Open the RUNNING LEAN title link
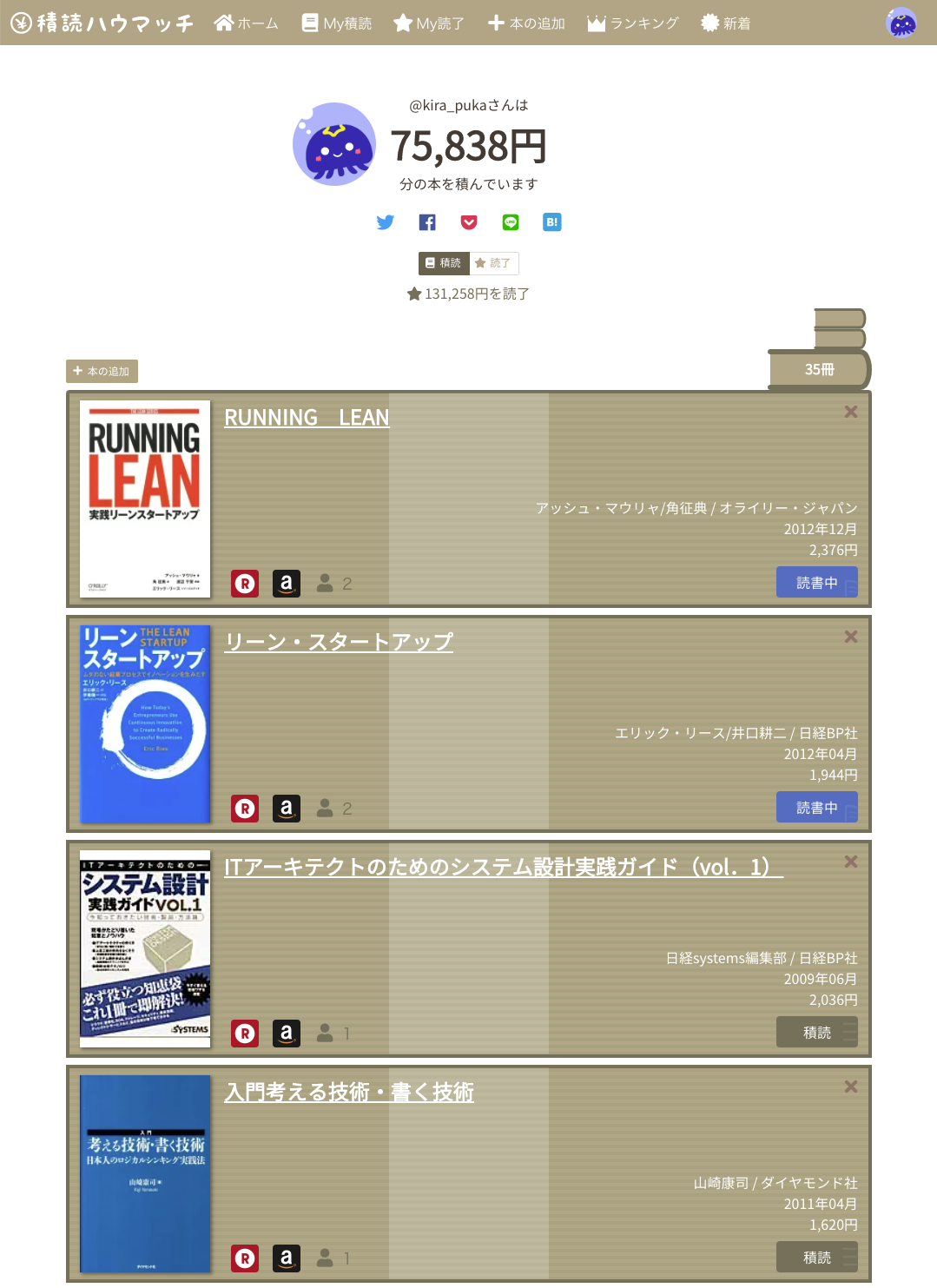The width and height of the screenshot is (937, 1288). coord(307,418)
